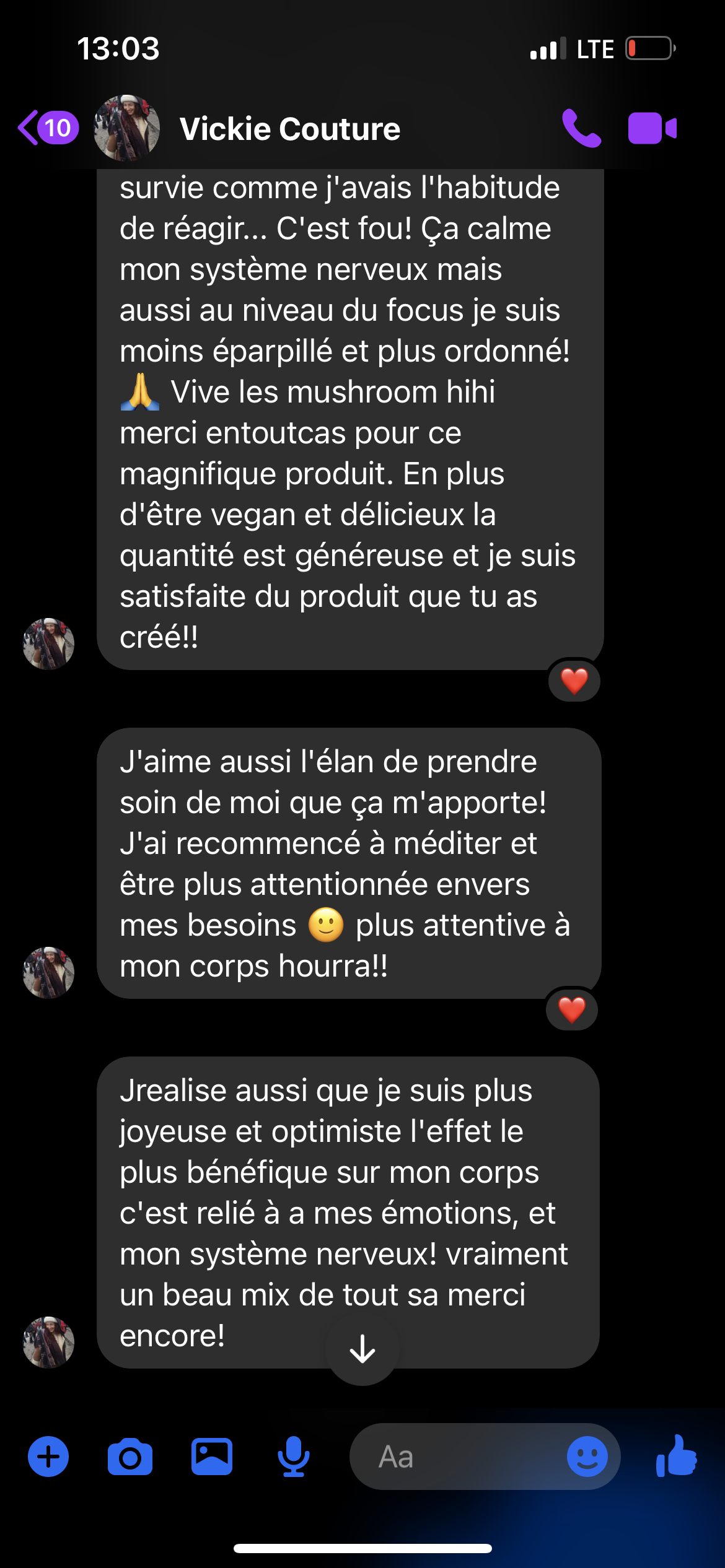Viewport: 725px width, 1568px height.
Task: Open Vickie Couture conversation details
Action: (x=290, y=129)
